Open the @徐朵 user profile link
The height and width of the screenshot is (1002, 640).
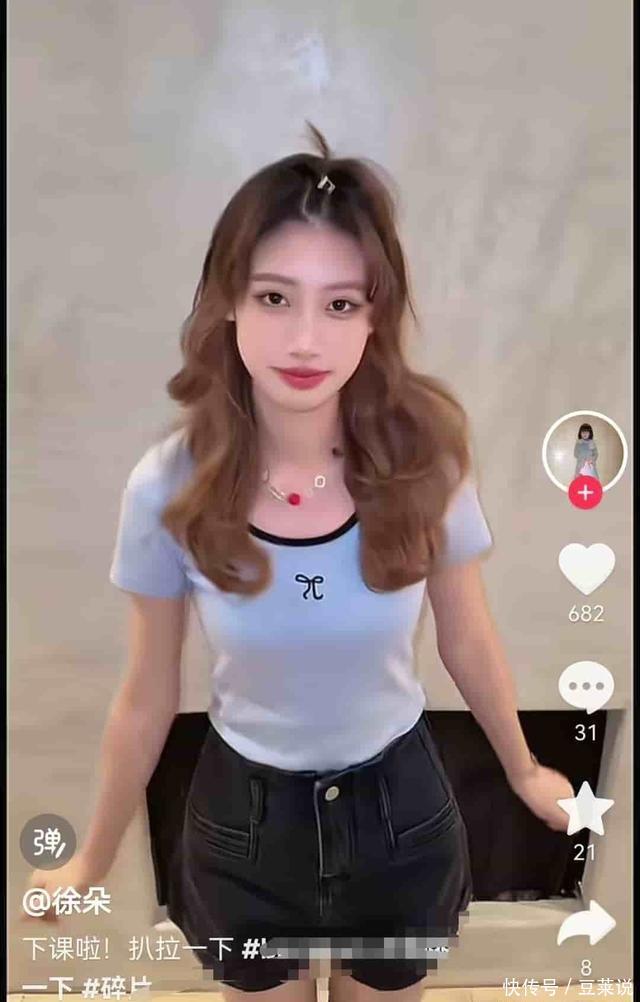(x=67, y=902)
